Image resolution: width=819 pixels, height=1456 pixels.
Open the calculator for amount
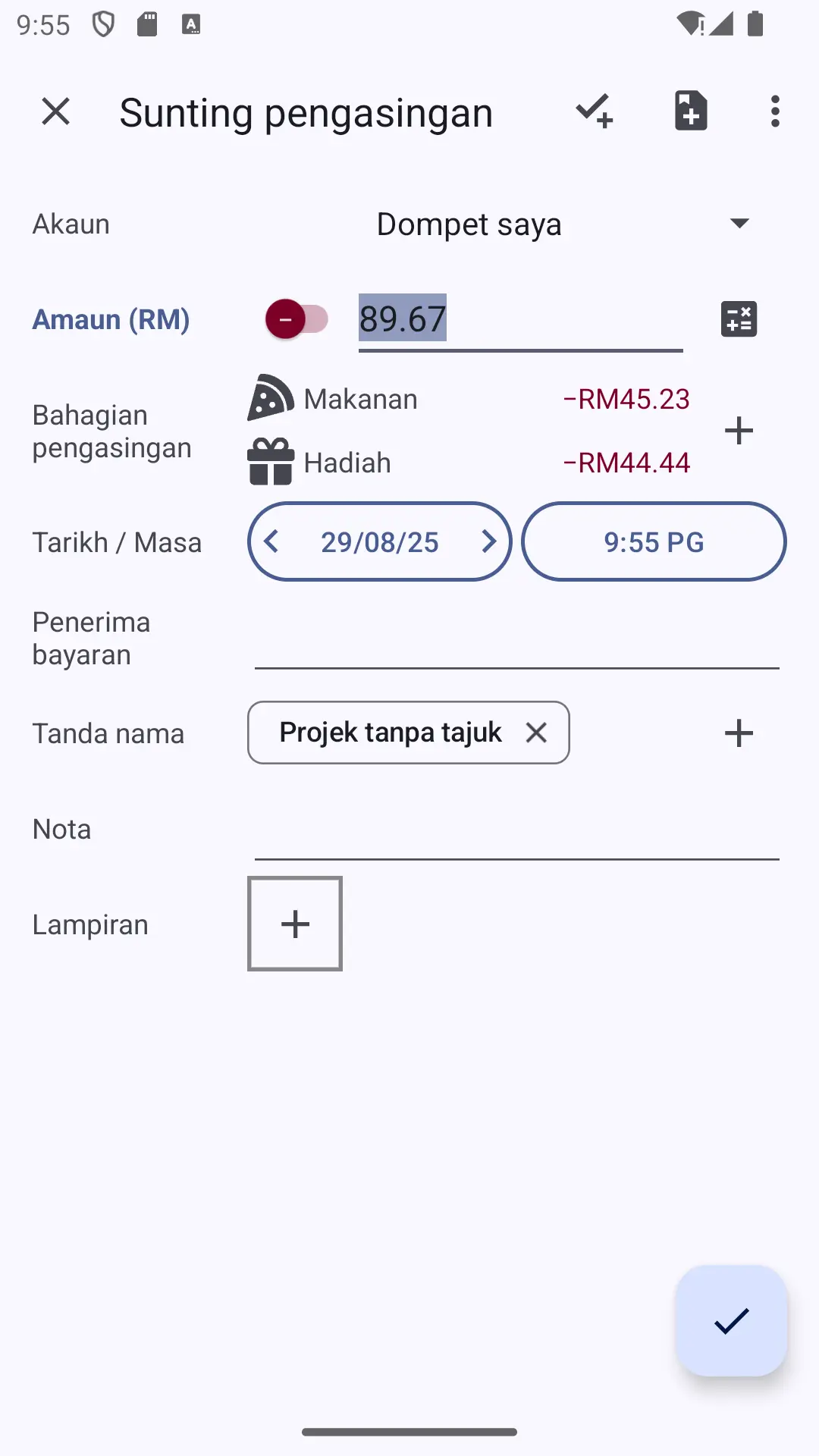pos(739,319)
